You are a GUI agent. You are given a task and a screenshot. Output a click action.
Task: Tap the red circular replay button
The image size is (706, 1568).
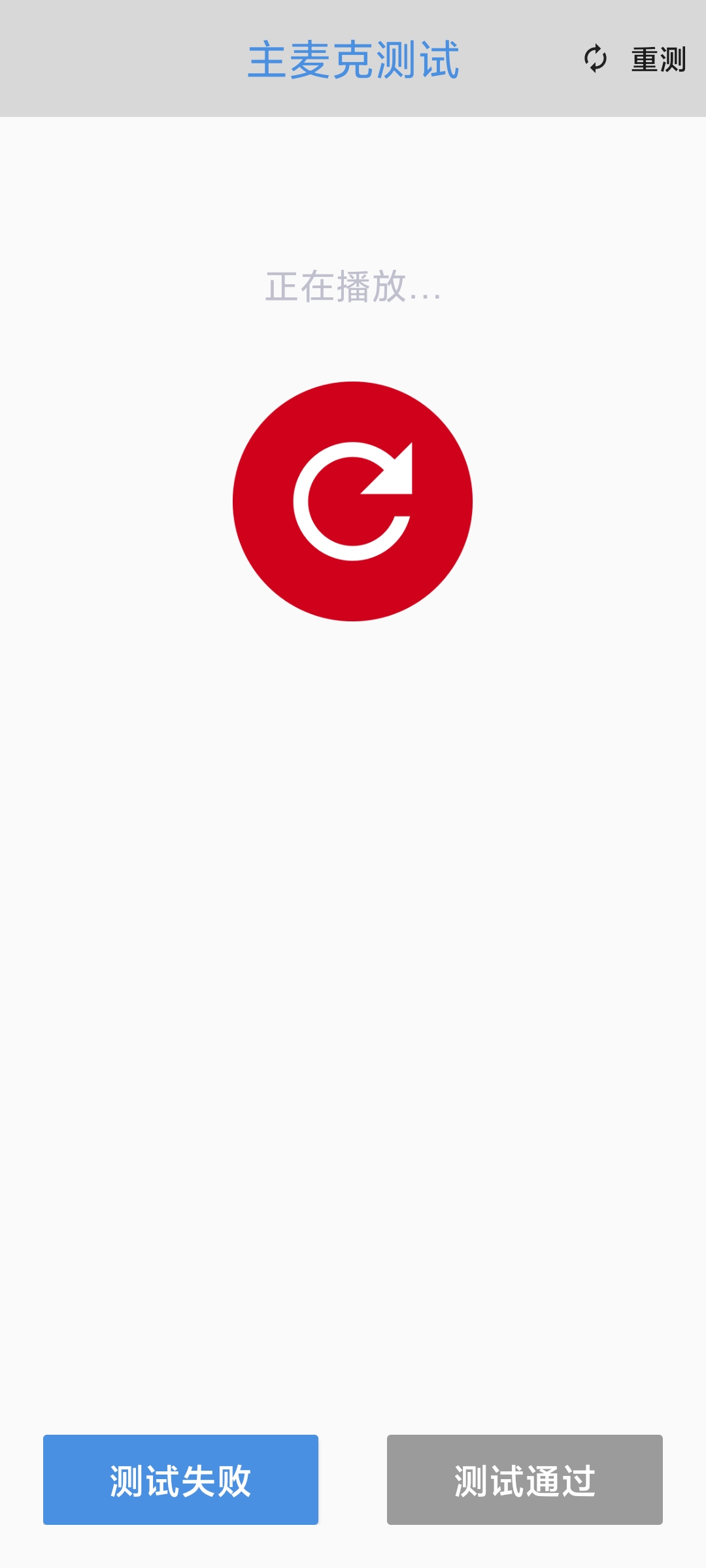352,501
